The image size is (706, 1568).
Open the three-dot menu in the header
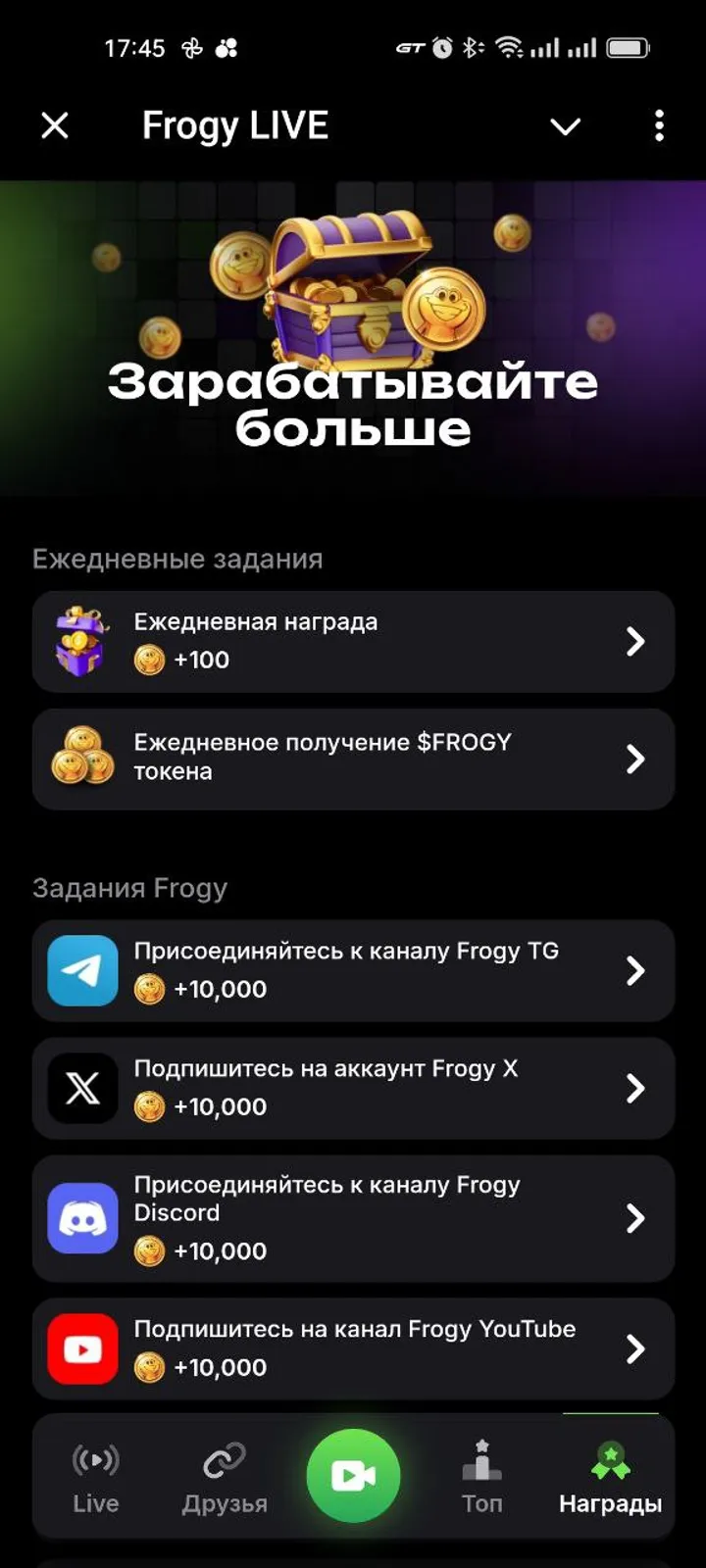[x=659, y=125]
